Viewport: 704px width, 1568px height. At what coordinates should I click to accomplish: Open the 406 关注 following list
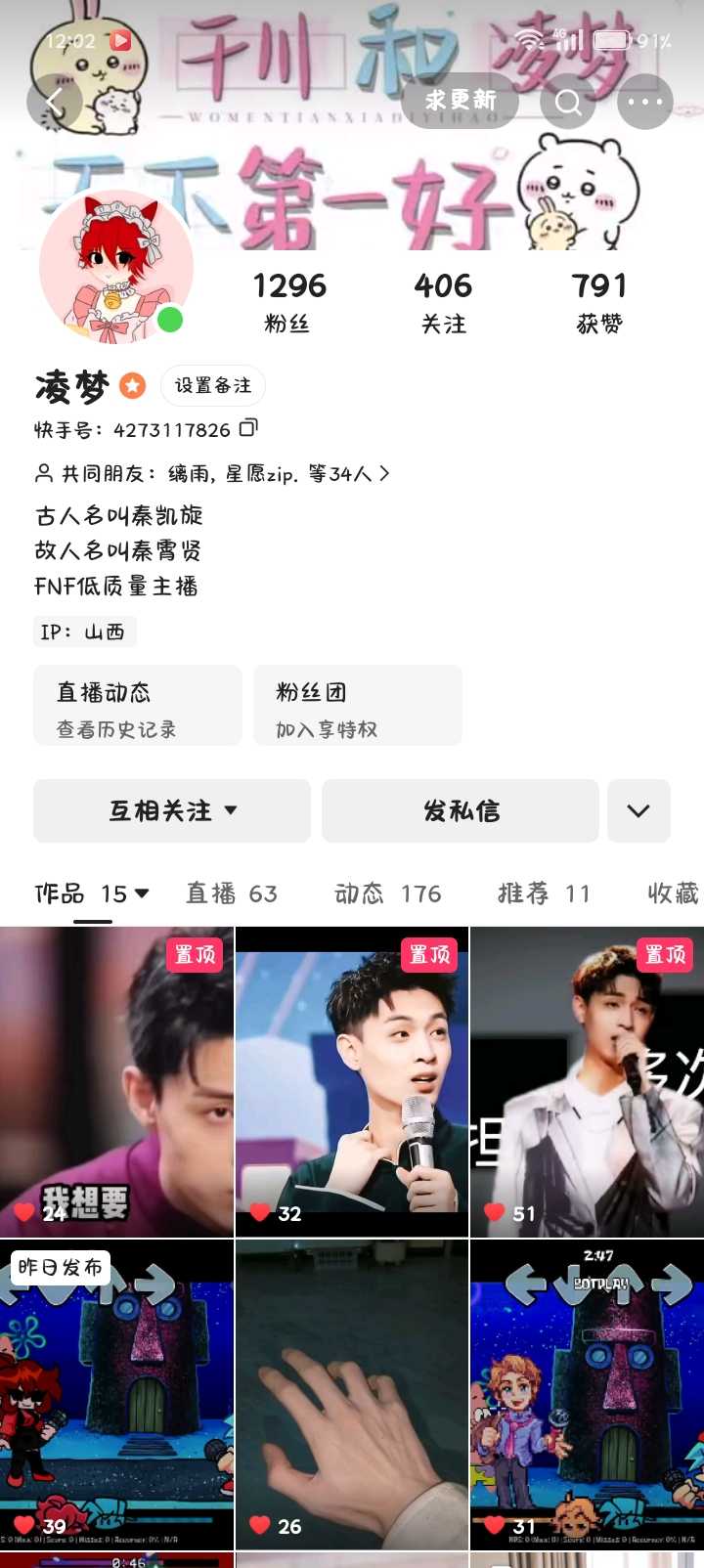pos(443,302)
